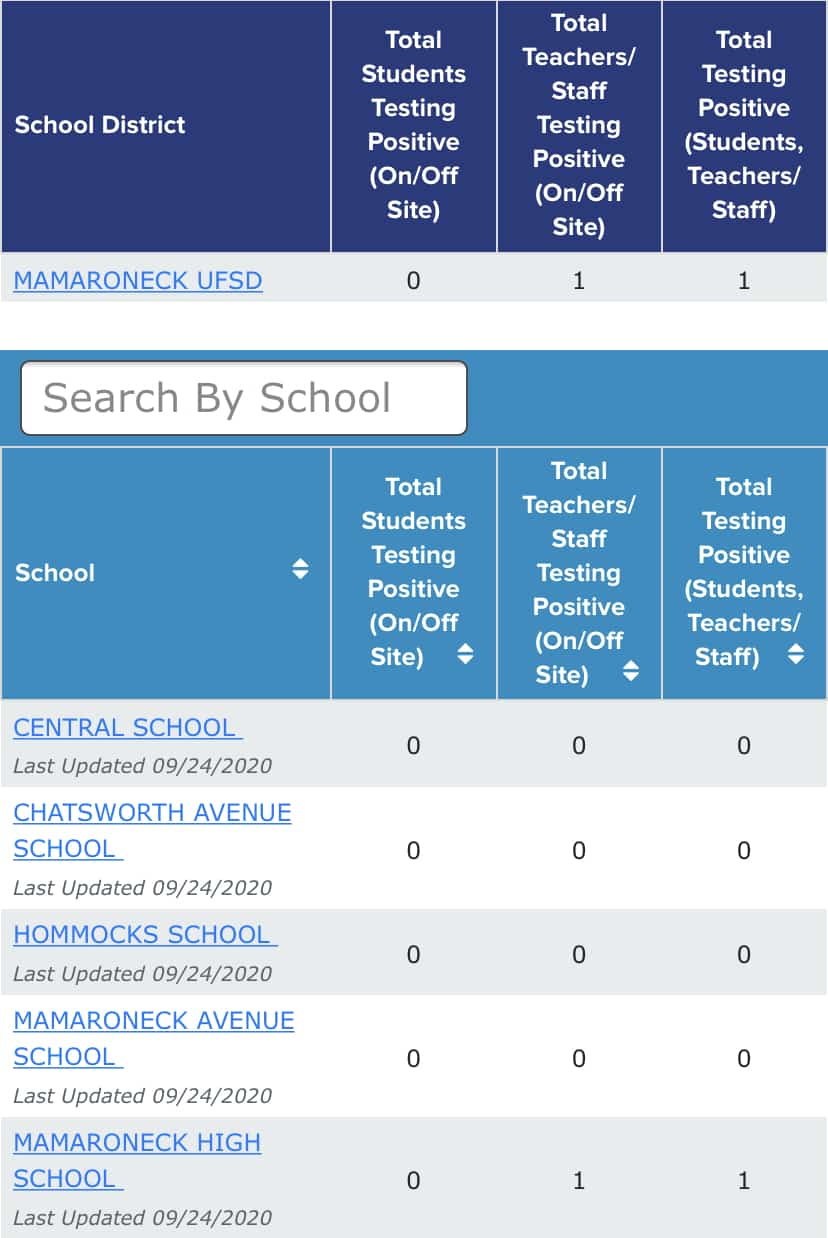828x1238 pixels.
Task: Open the CHATSWORTH AVENUE SCHOOL link
Action: click(152, 830)
